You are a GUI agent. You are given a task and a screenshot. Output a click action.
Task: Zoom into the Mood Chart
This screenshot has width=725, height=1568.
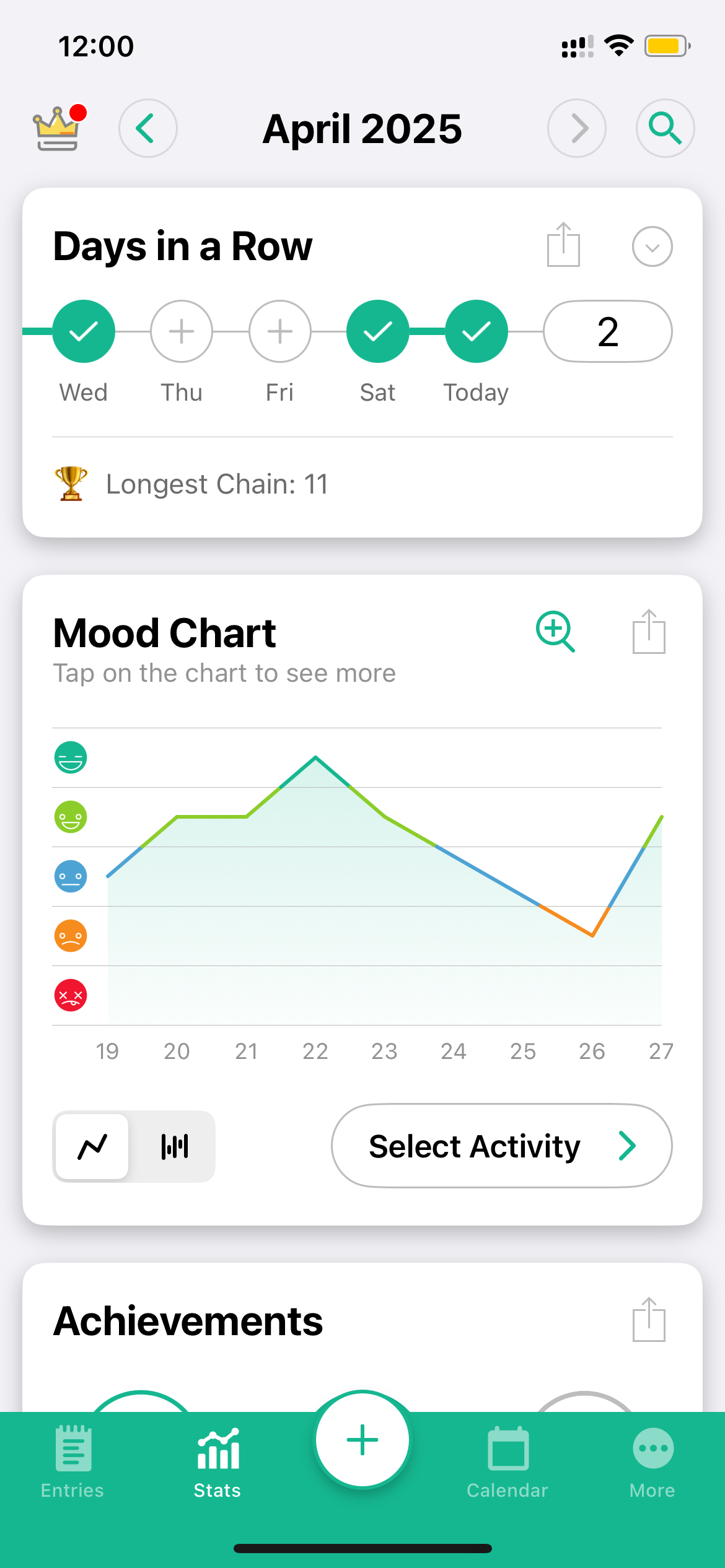[555, 632]
